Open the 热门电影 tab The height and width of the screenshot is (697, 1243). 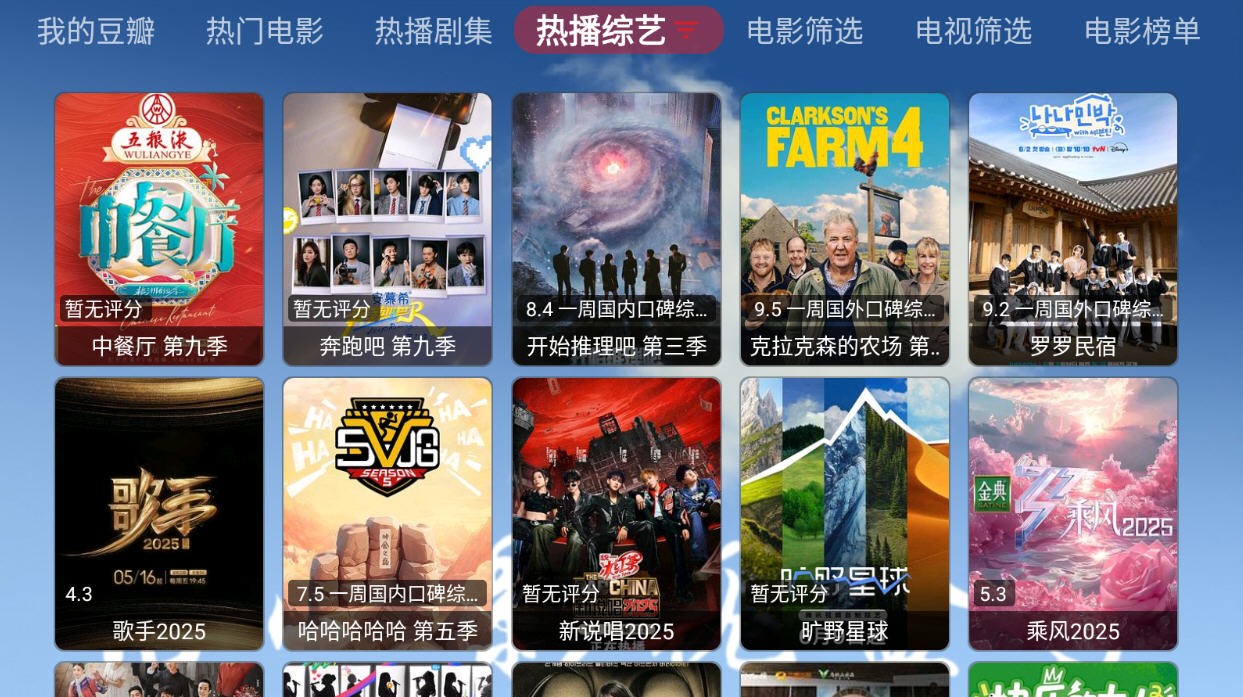click(265, 31)
